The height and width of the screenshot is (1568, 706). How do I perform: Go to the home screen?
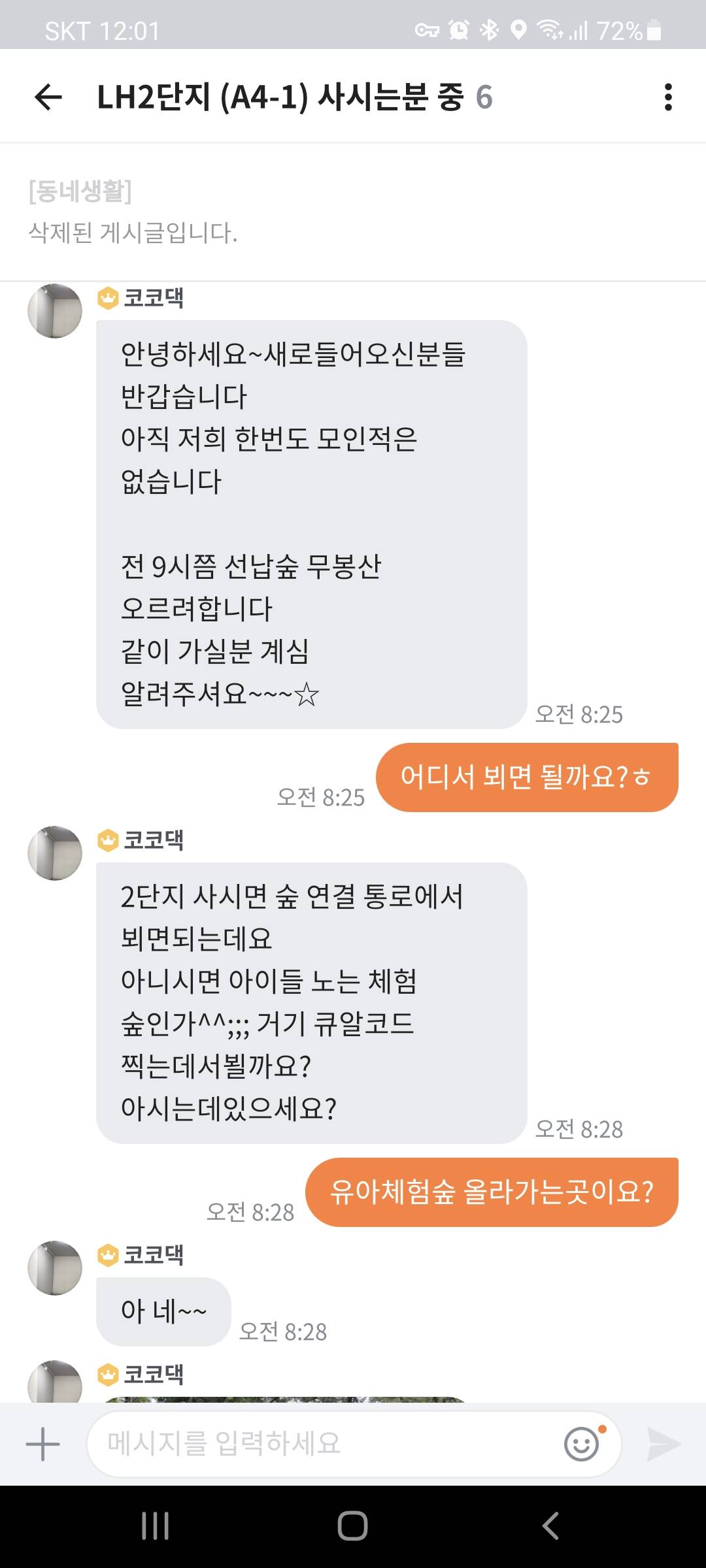[353, 1526]
